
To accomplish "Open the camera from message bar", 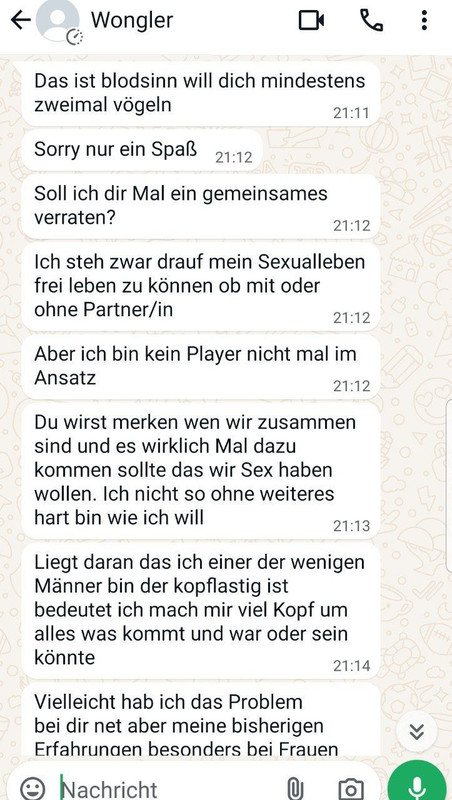I will [350, 789].
